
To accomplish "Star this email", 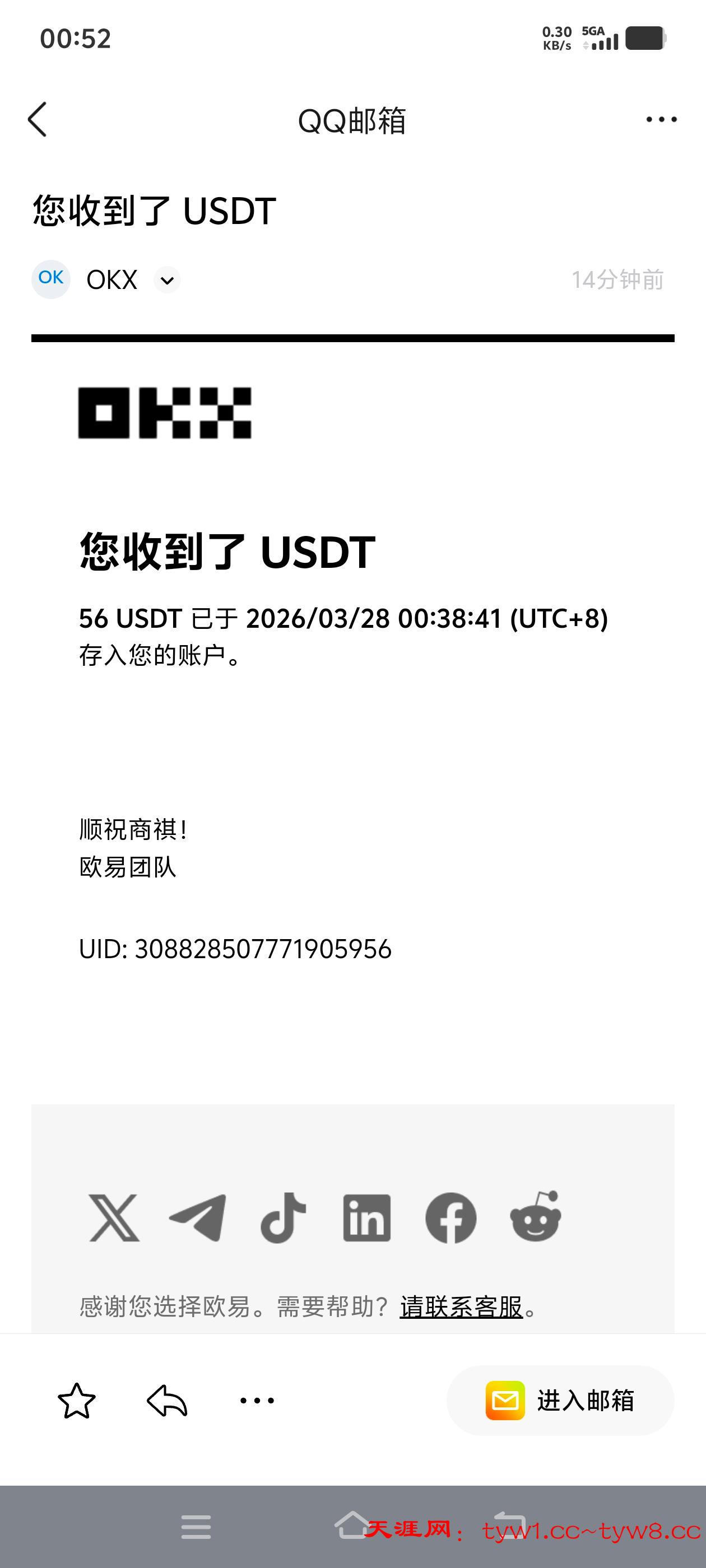I will pyautogui.click(x=77, y=1401).
